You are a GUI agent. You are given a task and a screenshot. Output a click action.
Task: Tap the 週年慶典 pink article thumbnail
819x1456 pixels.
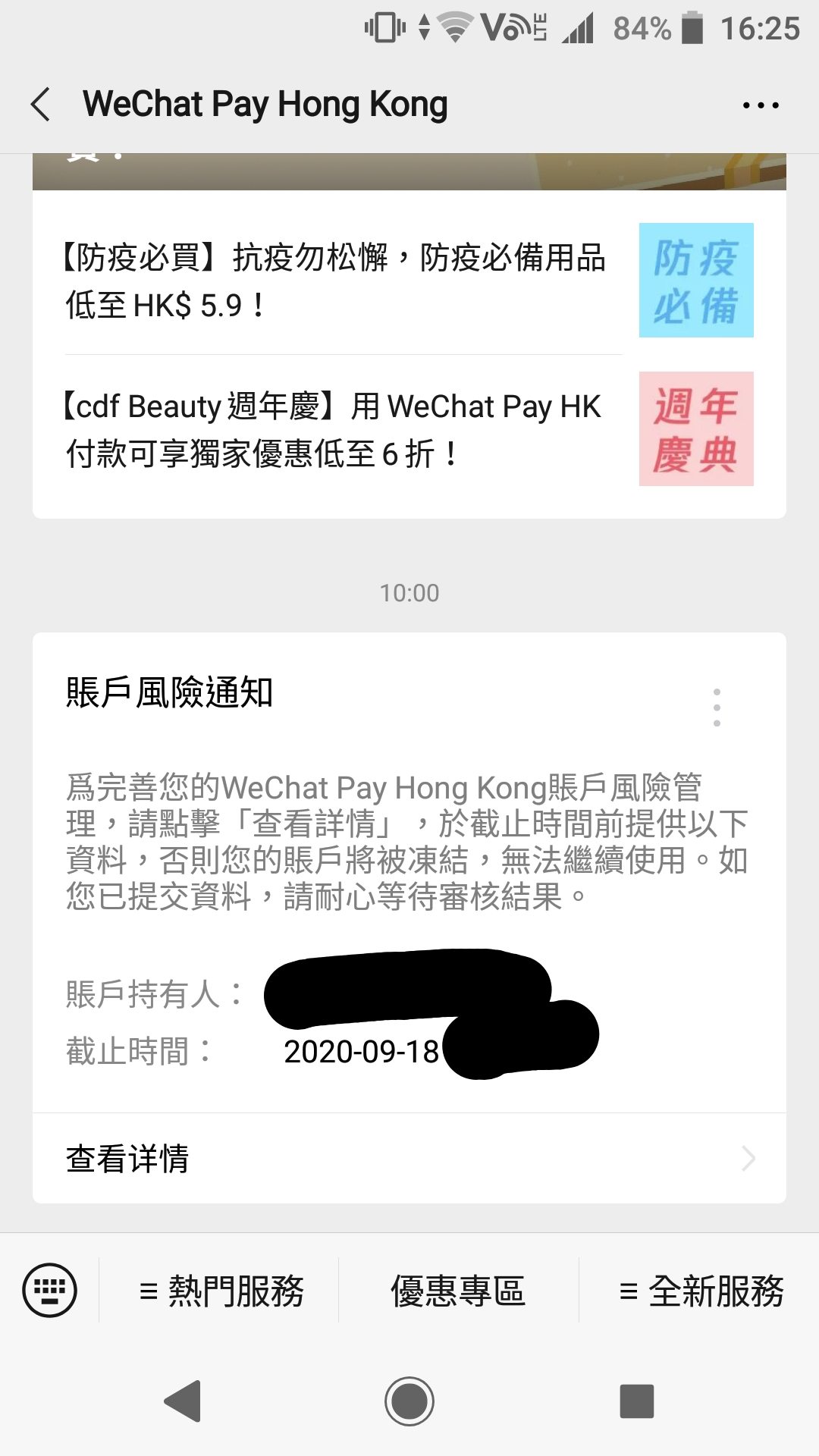tap(695, 427)
